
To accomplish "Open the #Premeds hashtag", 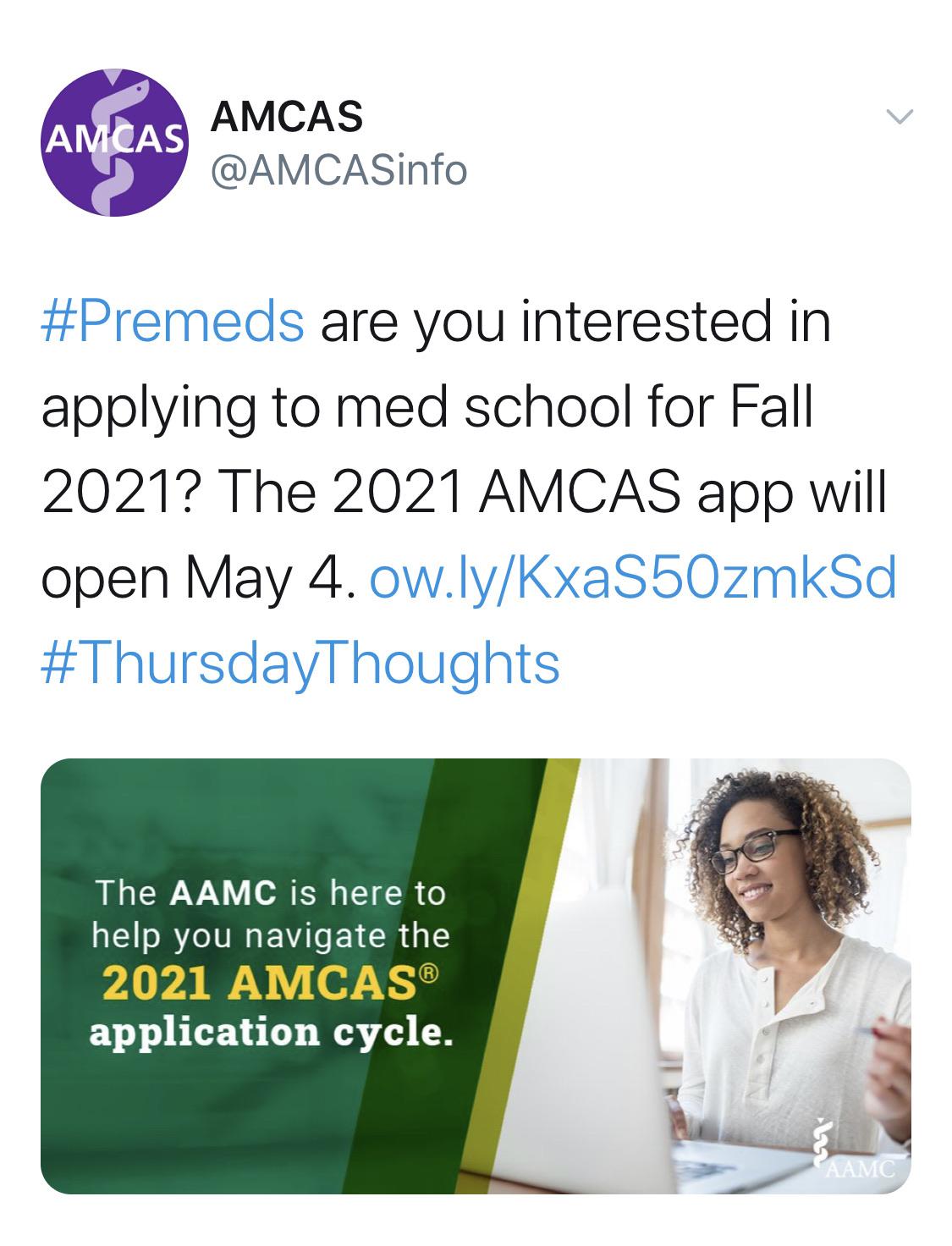I will click(173, 323).
